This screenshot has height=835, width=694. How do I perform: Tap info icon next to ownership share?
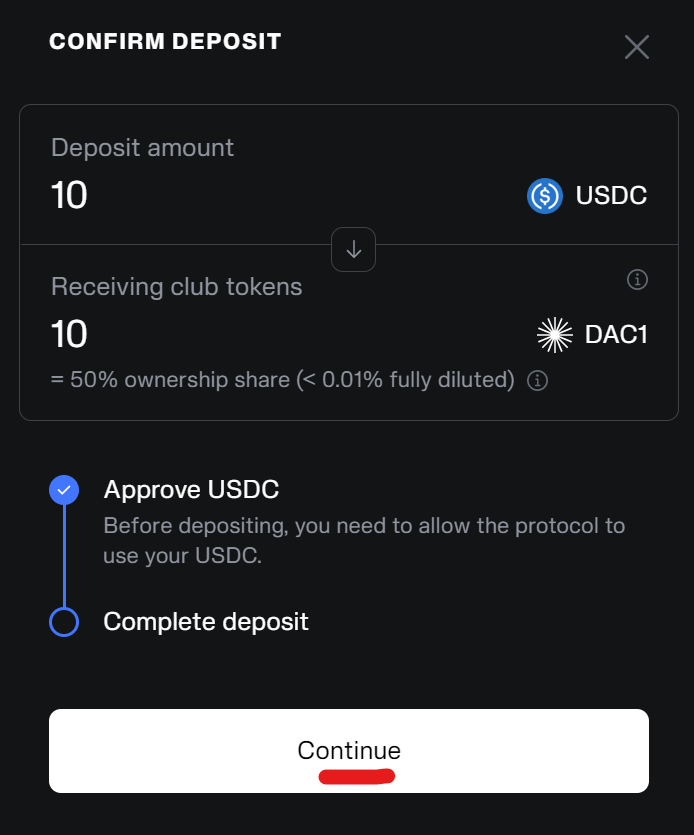[537, 380]
